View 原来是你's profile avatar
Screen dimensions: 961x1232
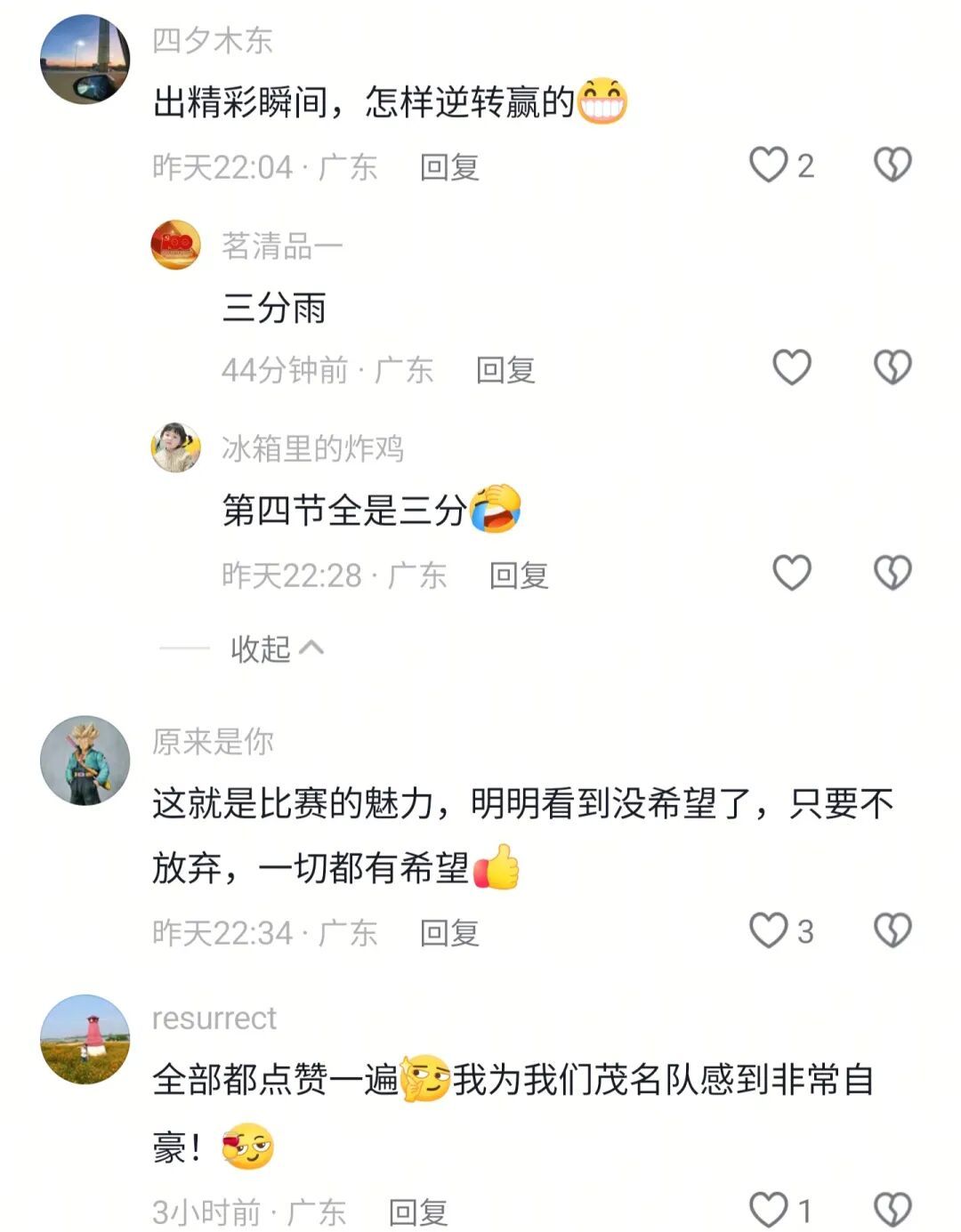85,761
